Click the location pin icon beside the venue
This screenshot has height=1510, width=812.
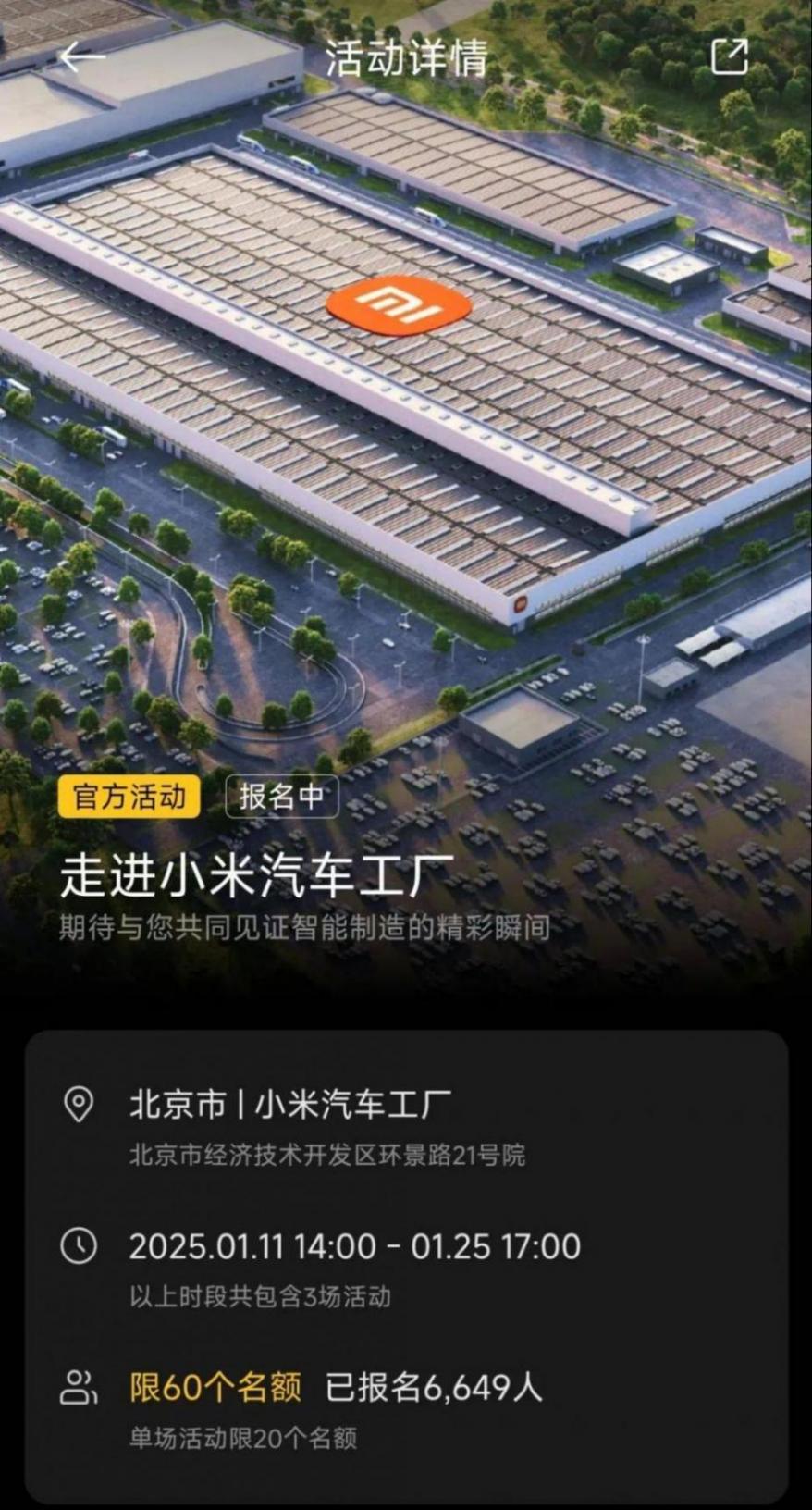point(80,1105)
